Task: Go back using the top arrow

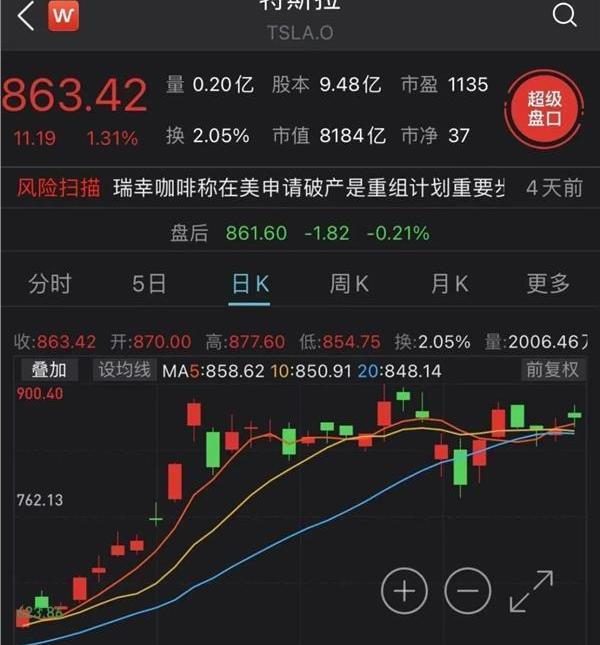Action: click(26, 16)
